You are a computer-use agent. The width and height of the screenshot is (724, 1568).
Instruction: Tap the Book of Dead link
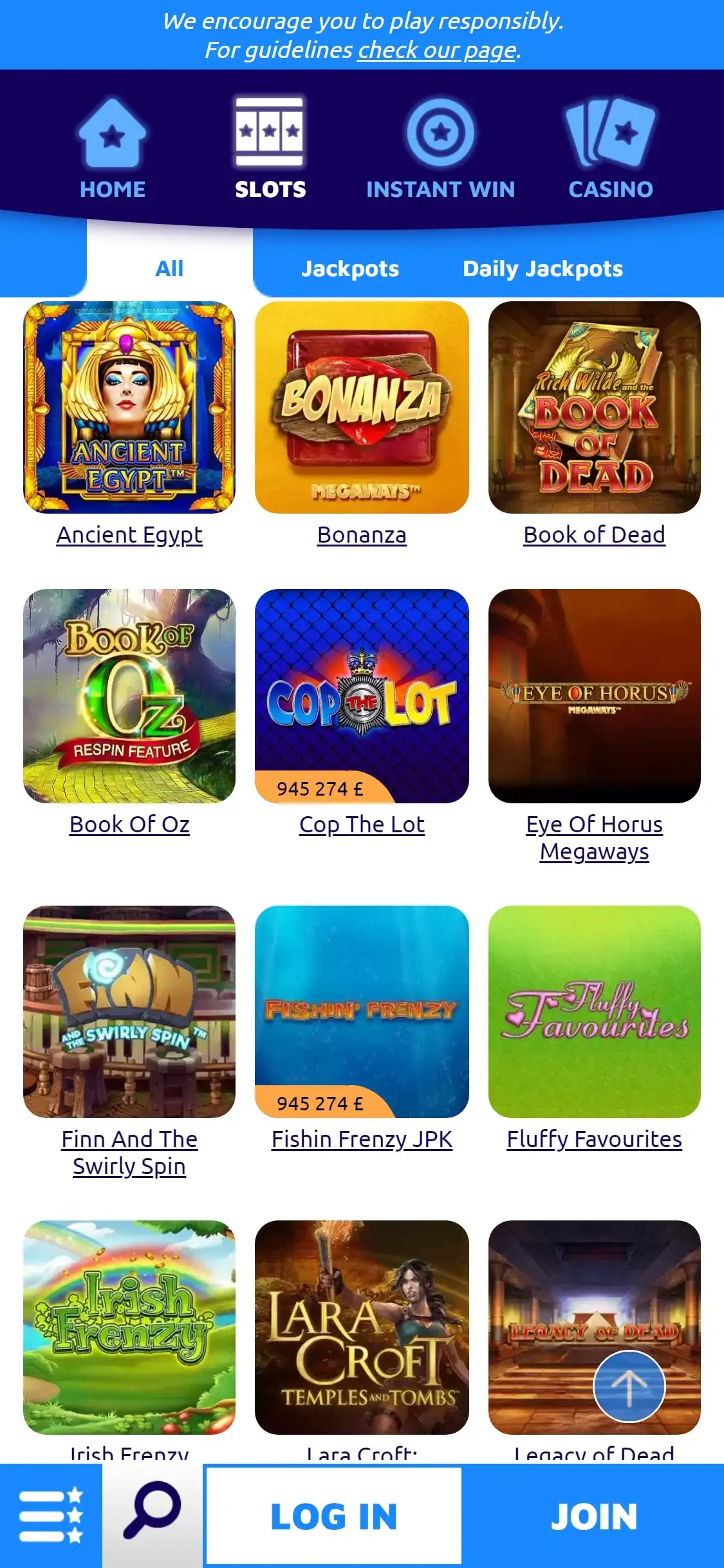pos(594,535)
